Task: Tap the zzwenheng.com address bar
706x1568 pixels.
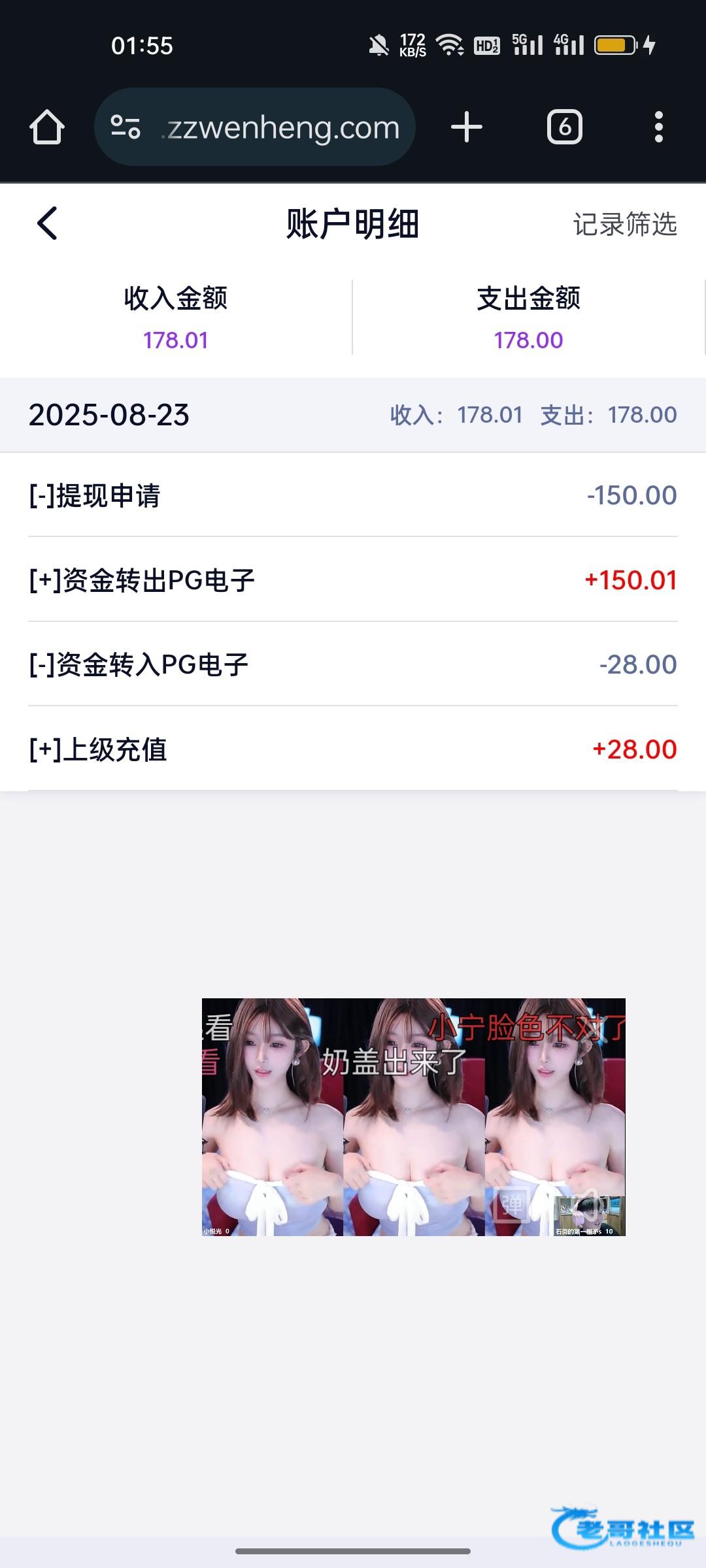Action: click(281, 127)
